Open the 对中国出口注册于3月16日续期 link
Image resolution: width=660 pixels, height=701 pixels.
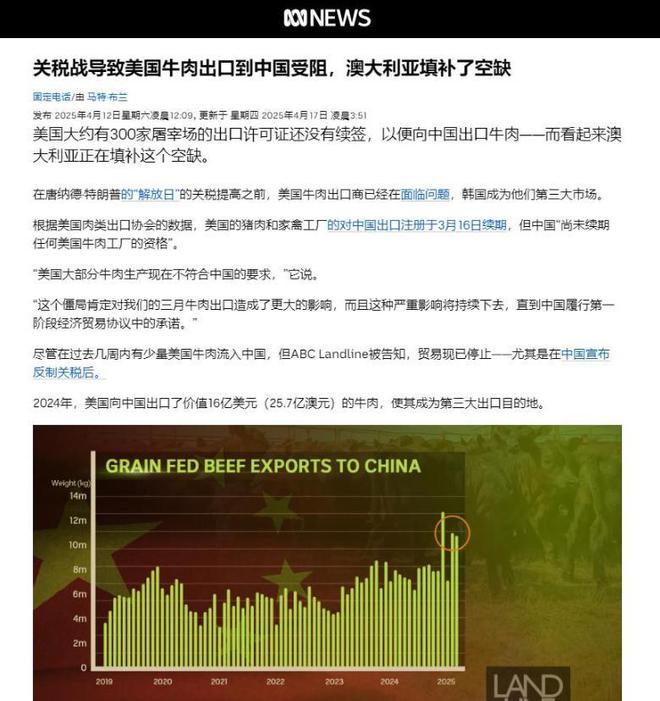point(420,226)
